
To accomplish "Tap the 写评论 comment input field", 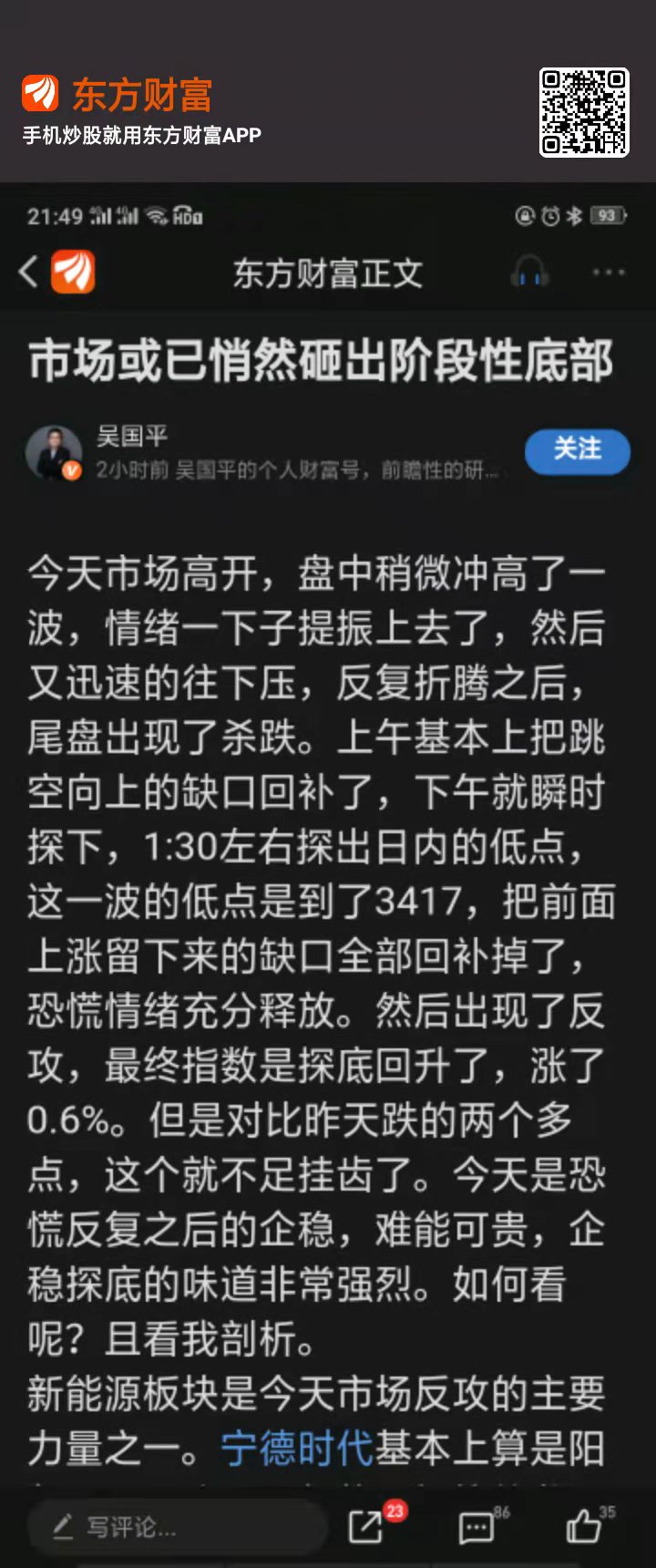I will pos(178,1527).
